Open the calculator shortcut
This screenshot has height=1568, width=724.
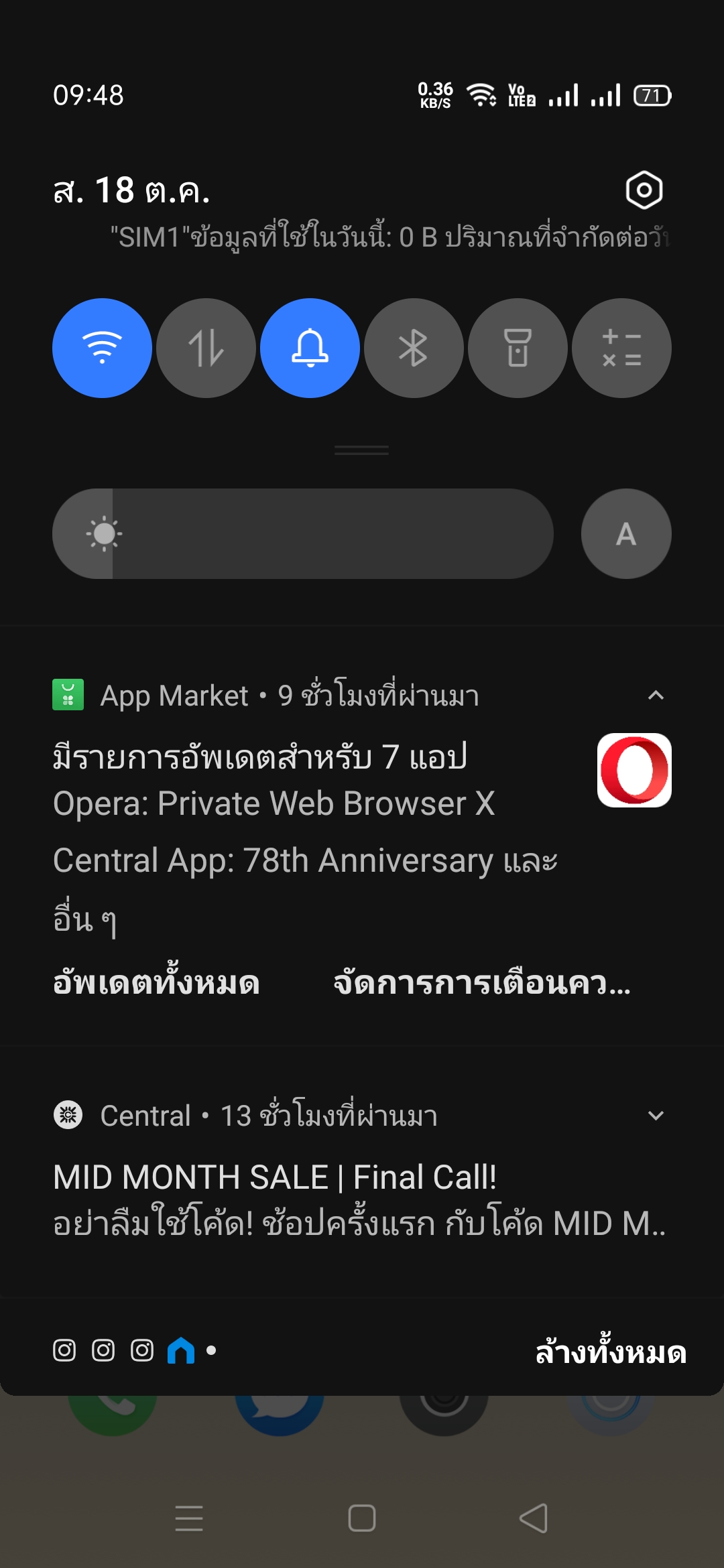tap(621, 348)
